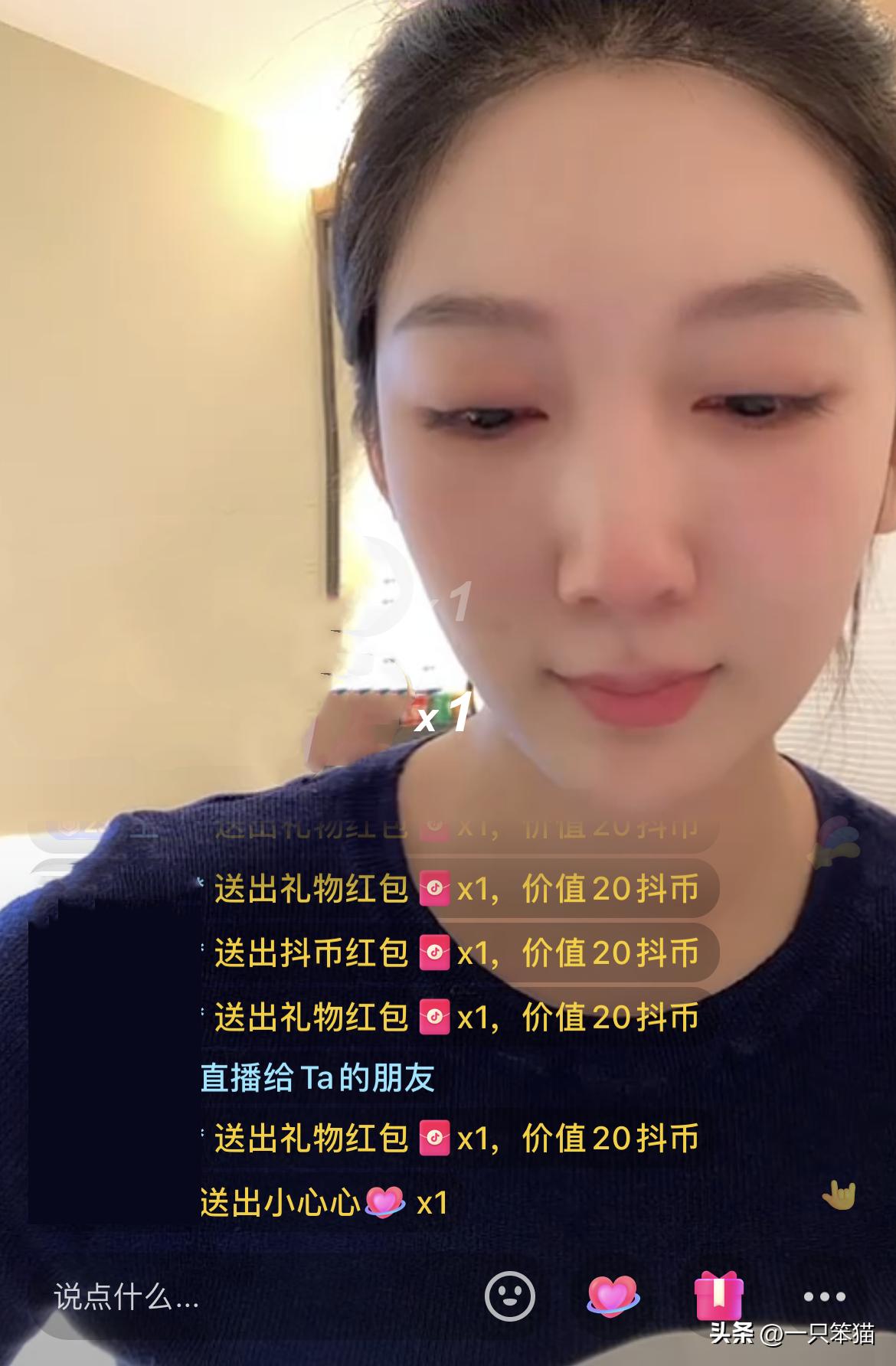Image resolution: width=896 pixels, height=1366 pixels.
Task: Tap the '说点什么...' comment field
Action: click(x=127, y=1297)
